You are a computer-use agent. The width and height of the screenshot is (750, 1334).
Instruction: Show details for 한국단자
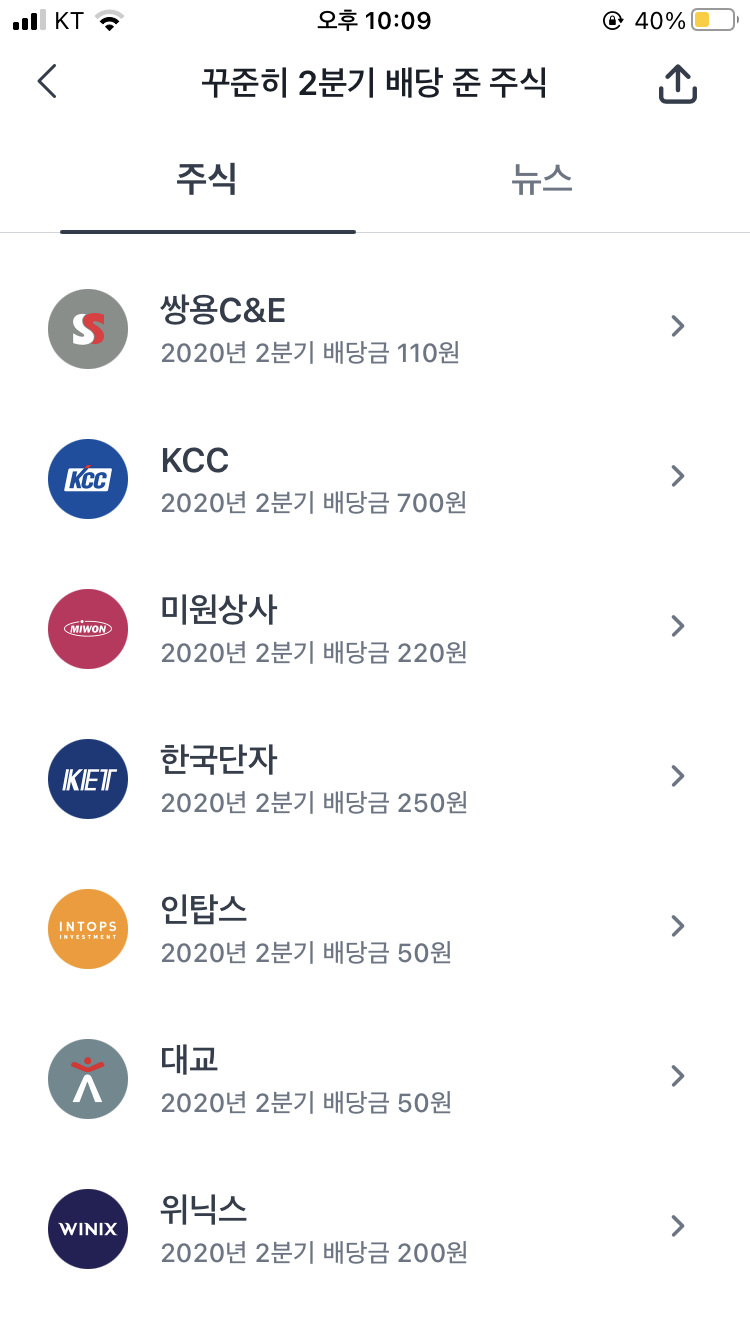click(x=374, y=778)
